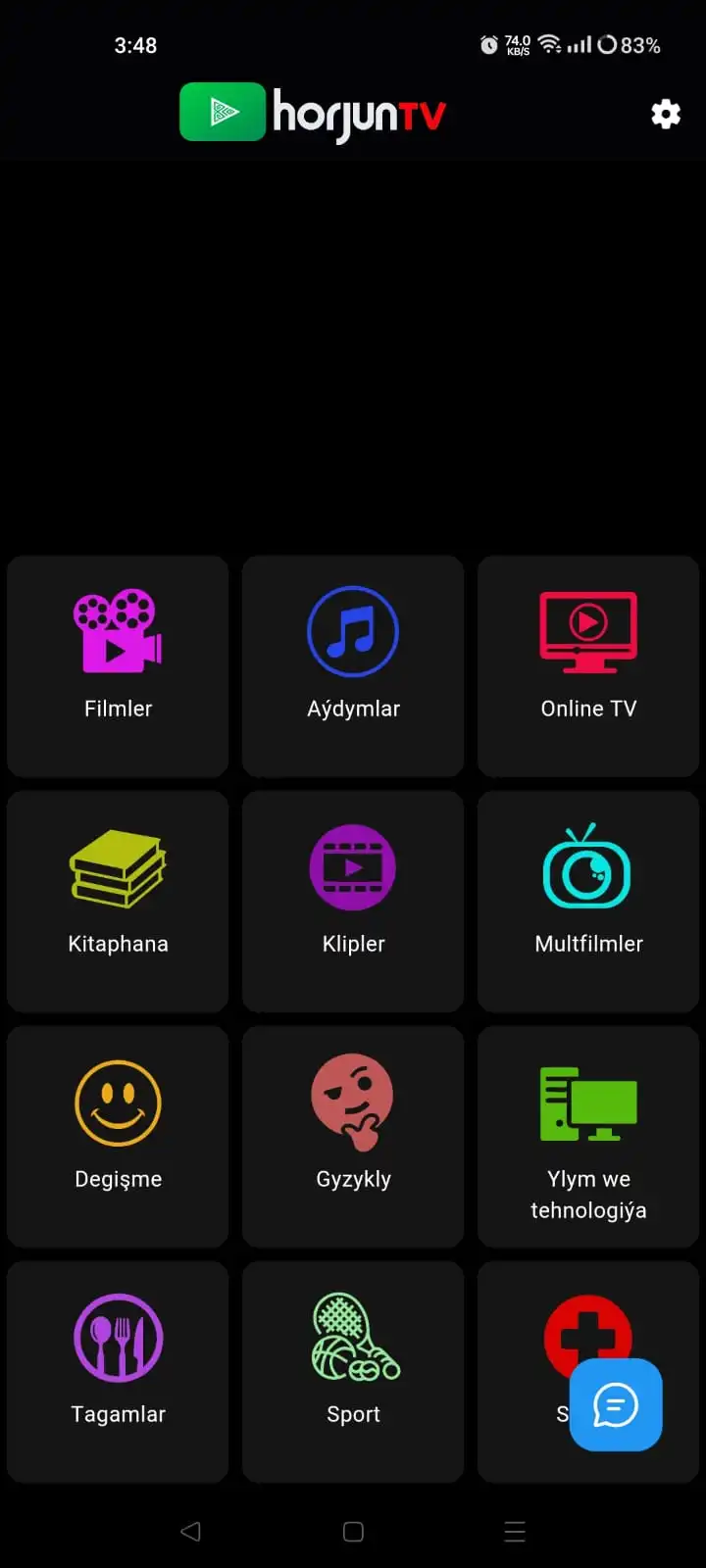Tap the blue chat floating button
706x1568 pixels.
pyautogui.click(x=616, y=1404)
